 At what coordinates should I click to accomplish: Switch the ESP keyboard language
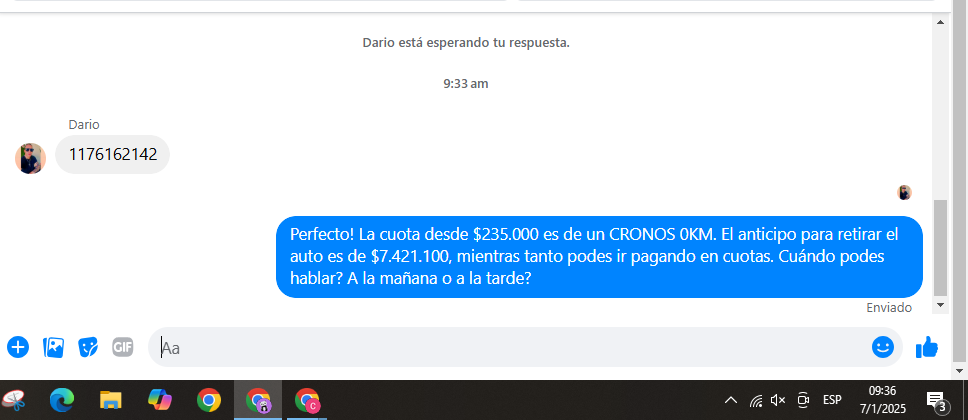(x=832, y=401)
